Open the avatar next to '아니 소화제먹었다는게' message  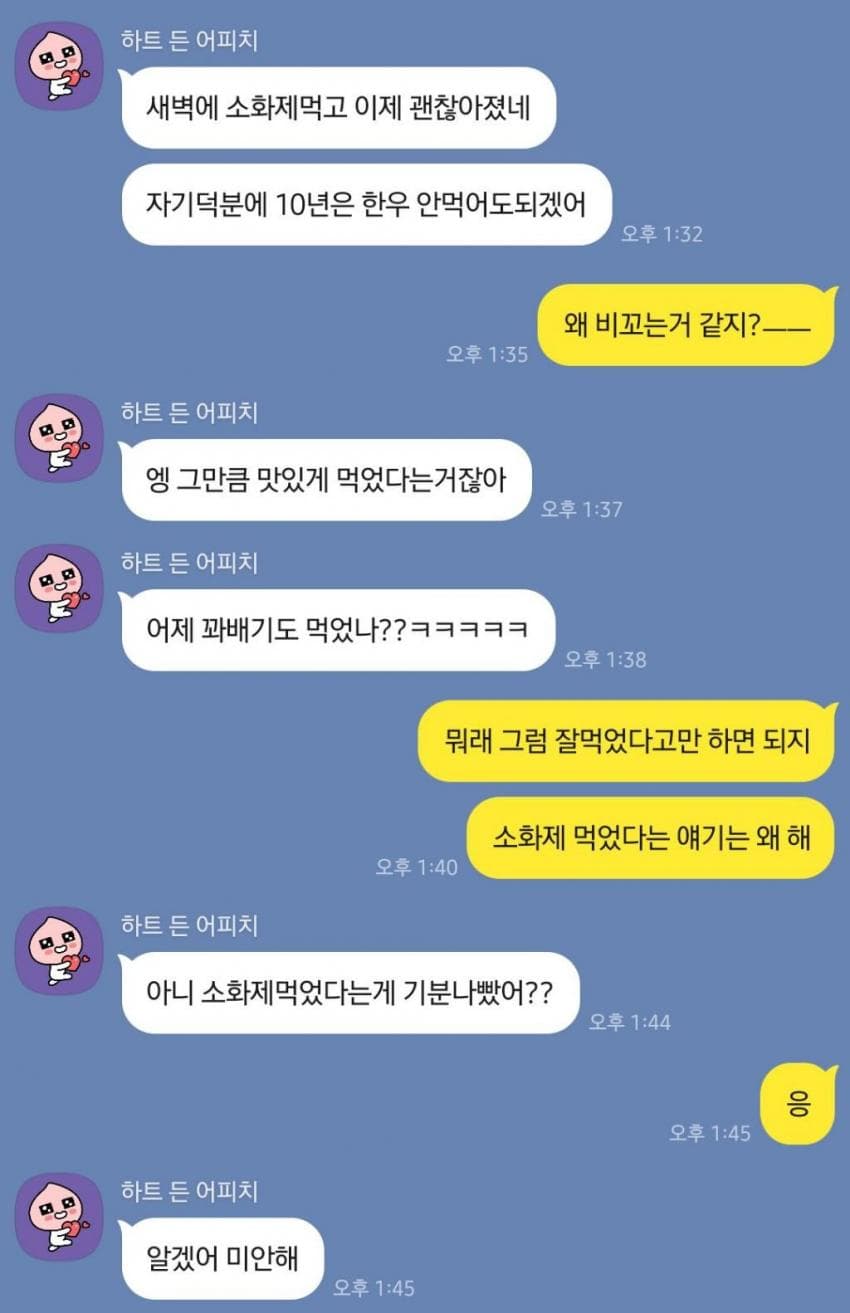[59, 951]
